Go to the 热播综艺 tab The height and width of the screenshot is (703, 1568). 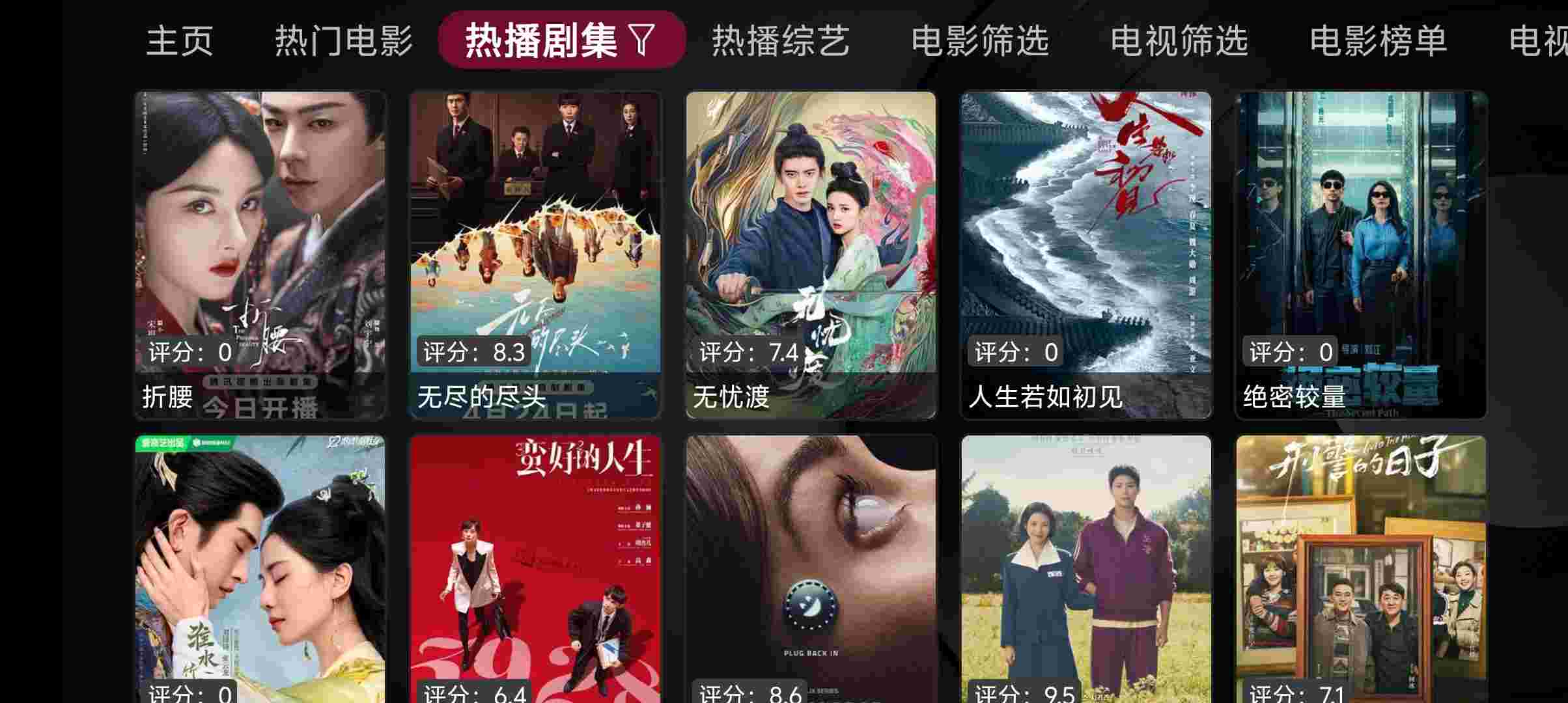pyautogui.click(x=781, y=41)
